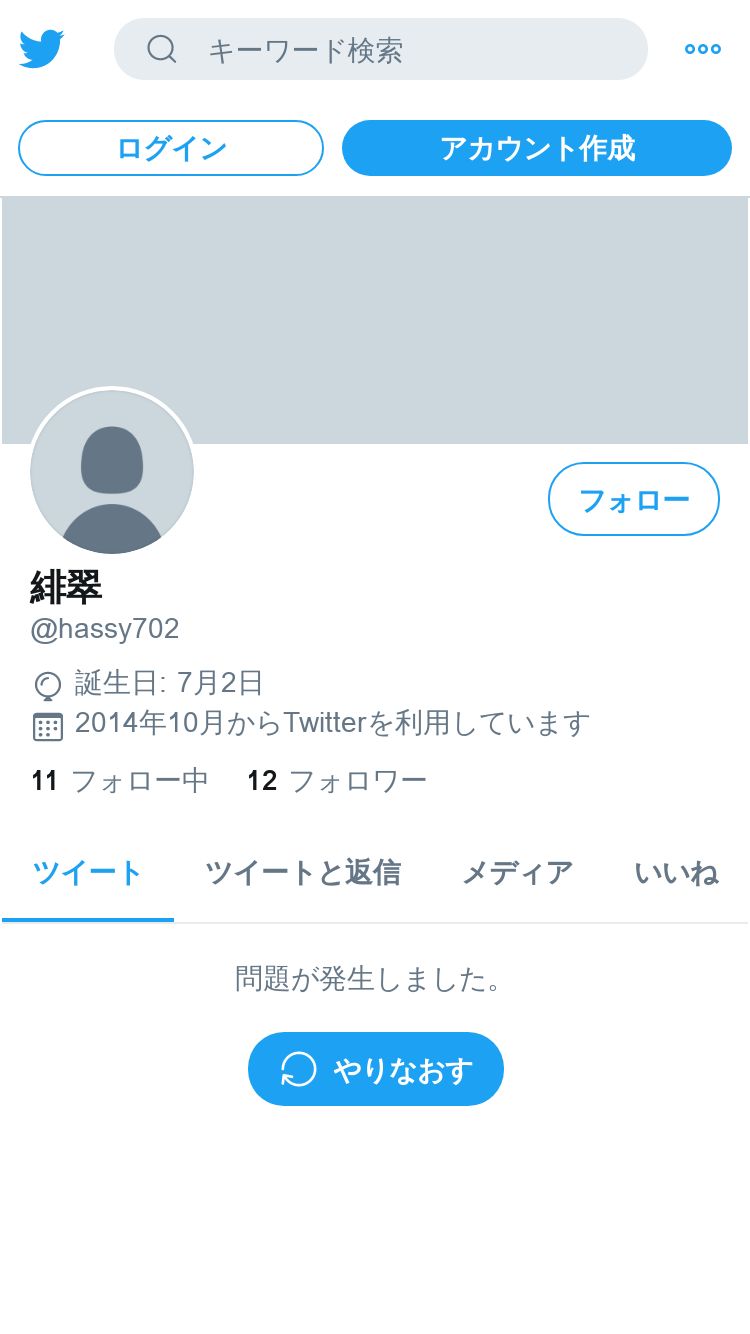
Task: Open the 11 フォロー中 list
Action: pos(119,781)
